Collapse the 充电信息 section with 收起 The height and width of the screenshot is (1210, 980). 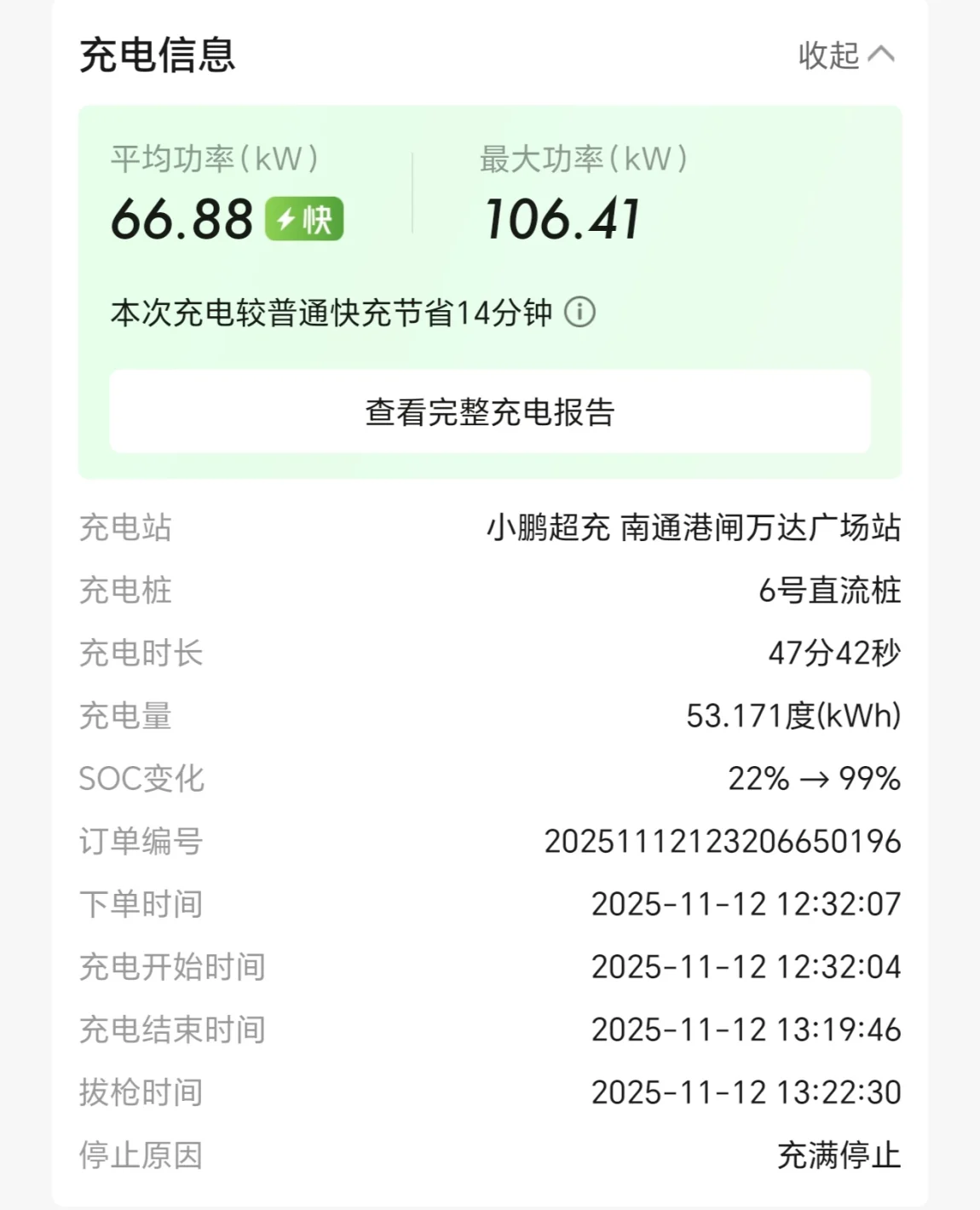846,55
